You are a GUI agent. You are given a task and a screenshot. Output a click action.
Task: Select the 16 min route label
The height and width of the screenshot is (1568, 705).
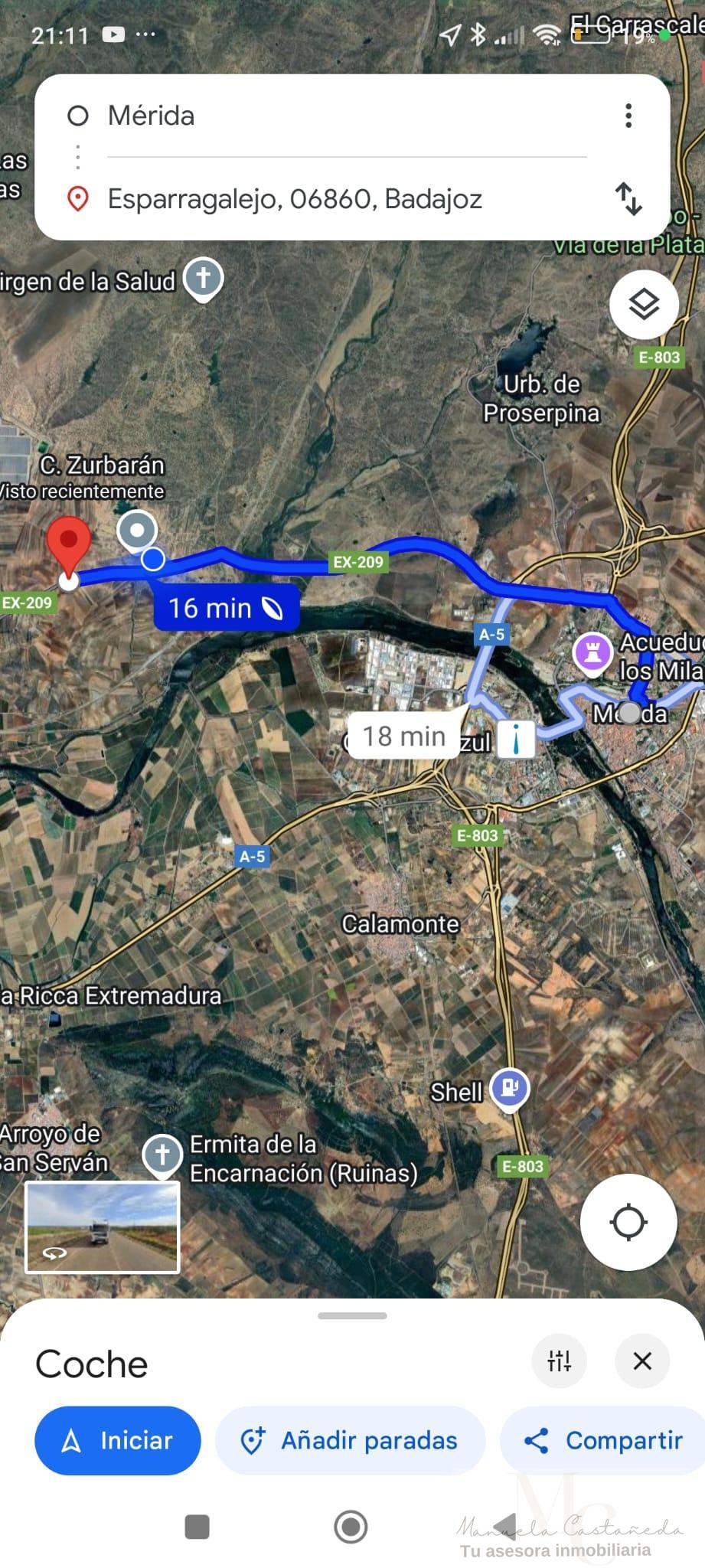pyautogui.click(x=225, y=608)
